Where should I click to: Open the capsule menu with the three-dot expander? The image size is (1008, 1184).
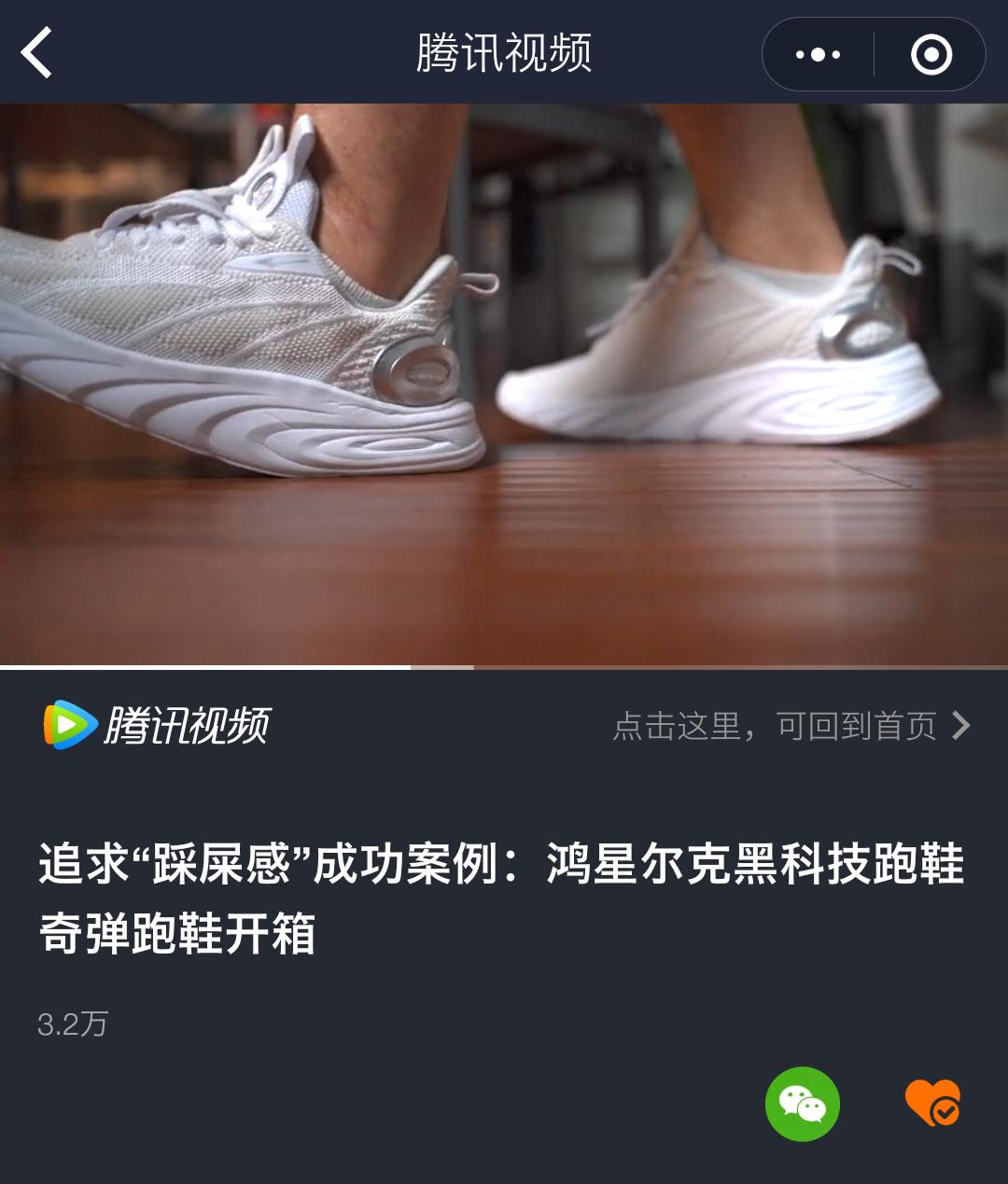pyautogui.click(x=815, y=53)
